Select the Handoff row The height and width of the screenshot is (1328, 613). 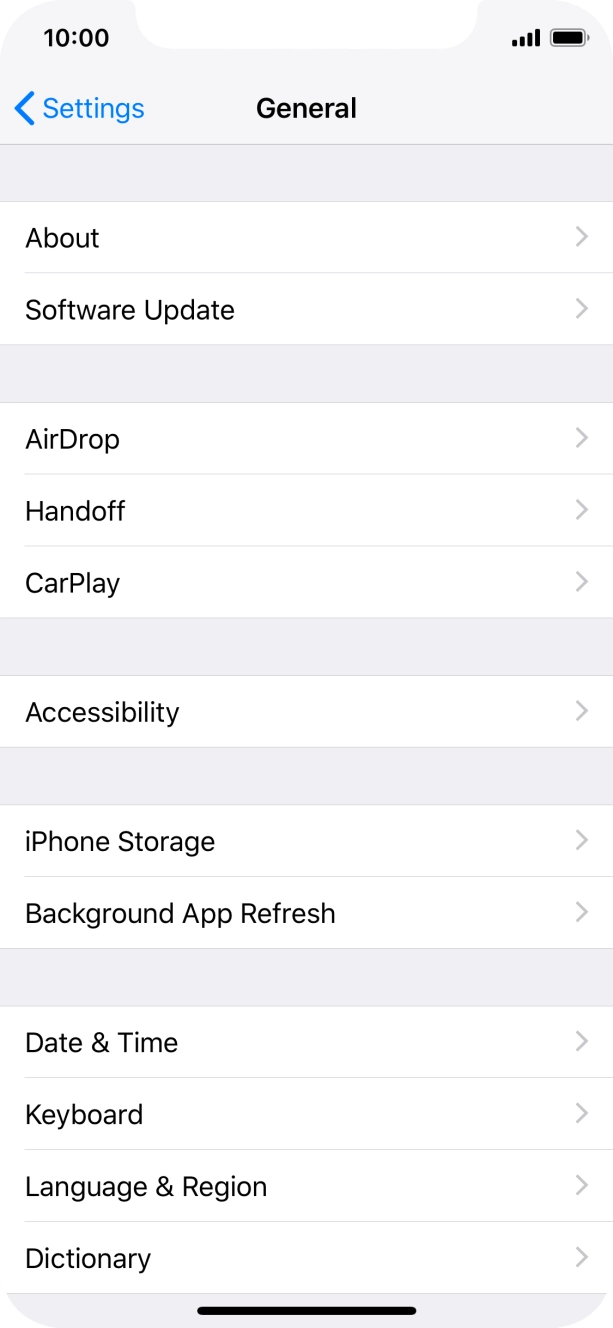306,511
